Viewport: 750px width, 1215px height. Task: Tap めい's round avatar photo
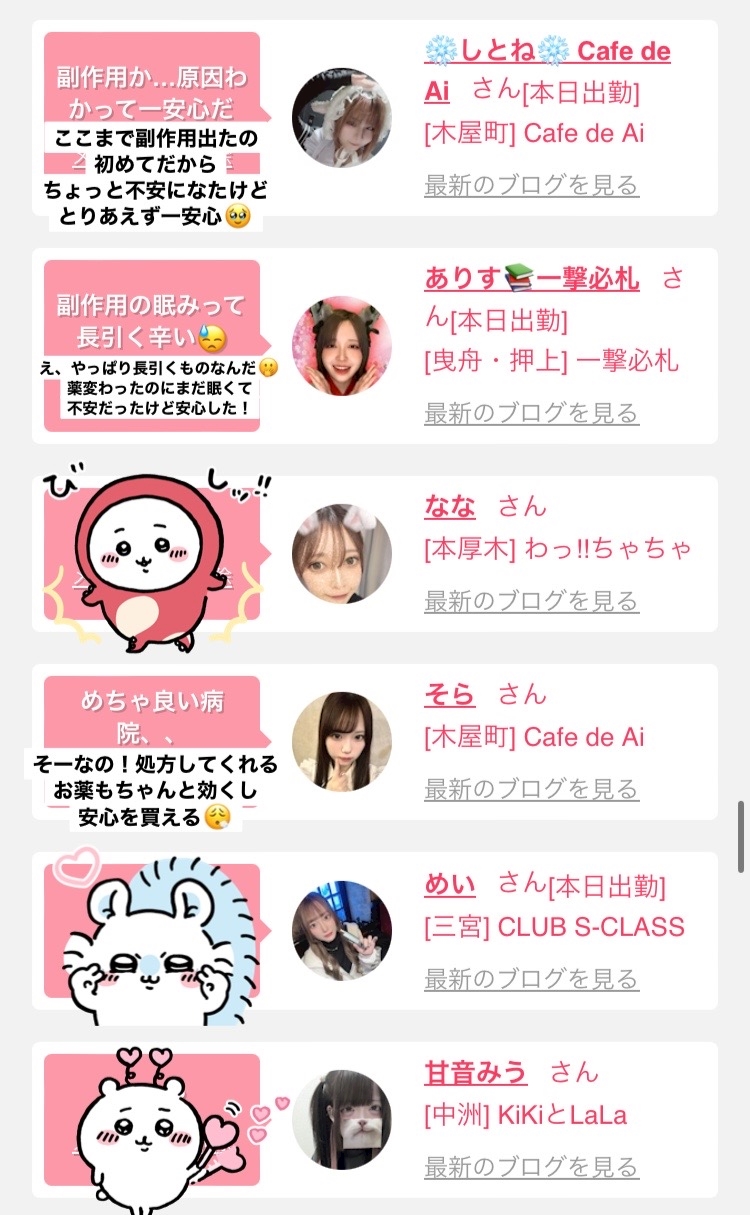pyautogui.click(x=342, y=931)
